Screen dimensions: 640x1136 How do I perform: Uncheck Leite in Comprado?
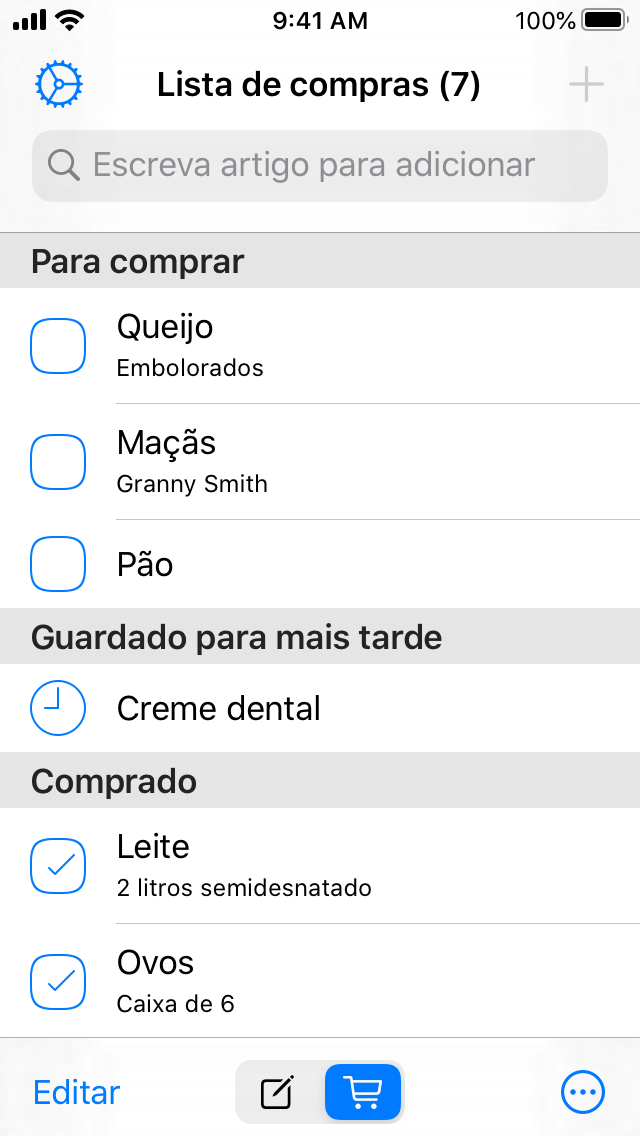[x=58, y=866]
